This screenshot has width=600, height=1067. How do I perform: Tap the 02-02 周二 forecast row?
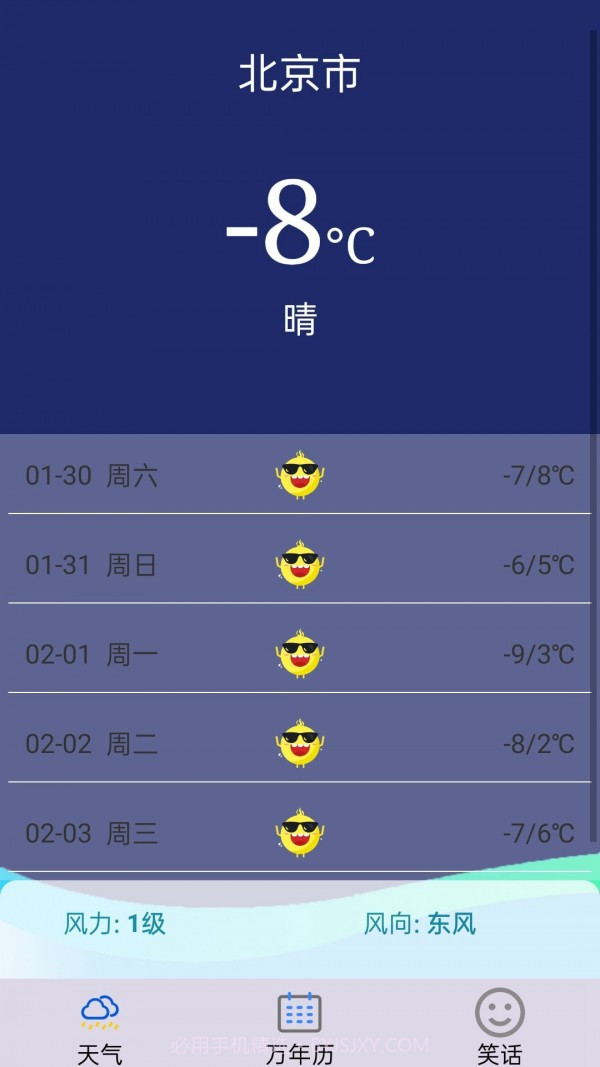tap(299, 743)
